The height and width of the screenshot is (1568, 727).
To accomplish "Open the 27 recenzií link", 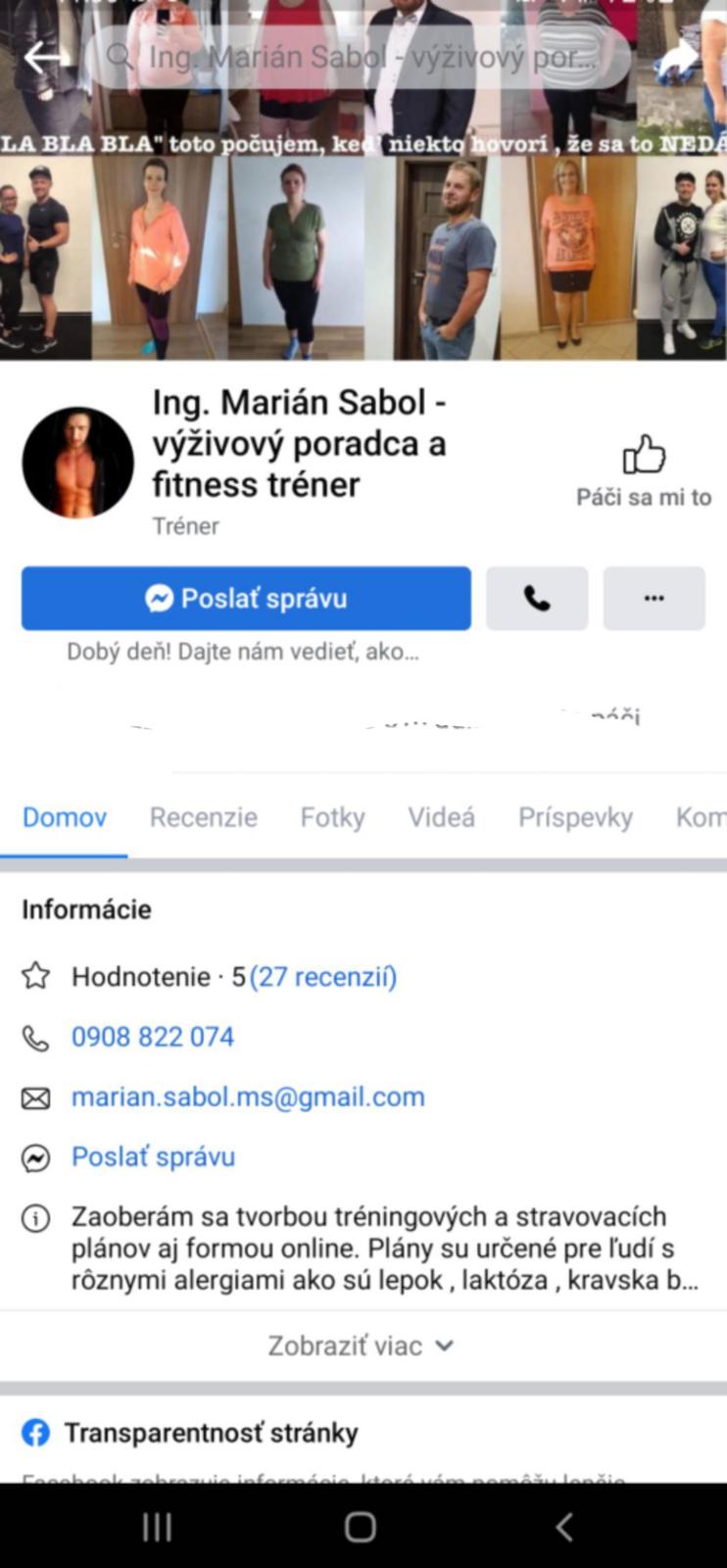I will (x=323, y=977).
